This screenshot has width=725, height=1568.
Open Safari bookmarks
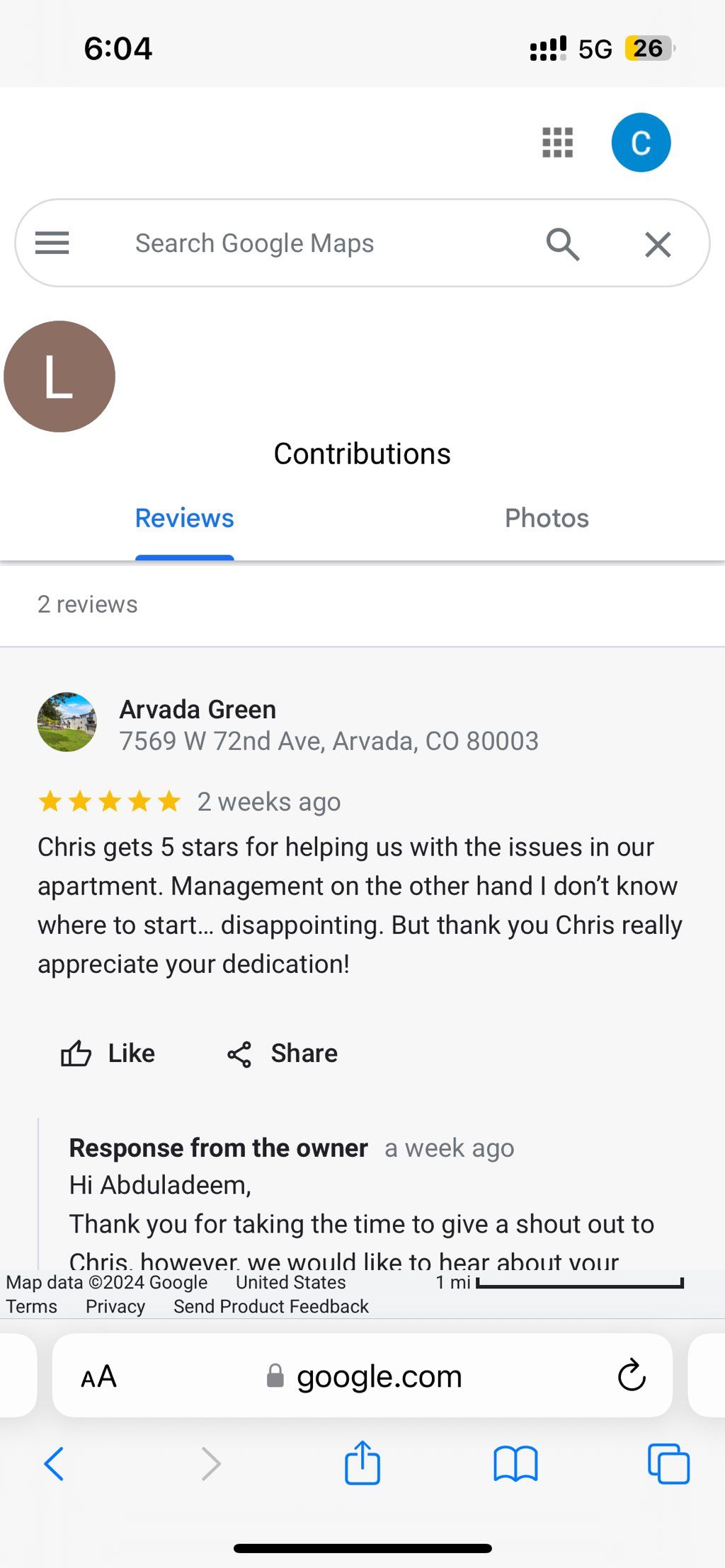tap(515, 1463)
